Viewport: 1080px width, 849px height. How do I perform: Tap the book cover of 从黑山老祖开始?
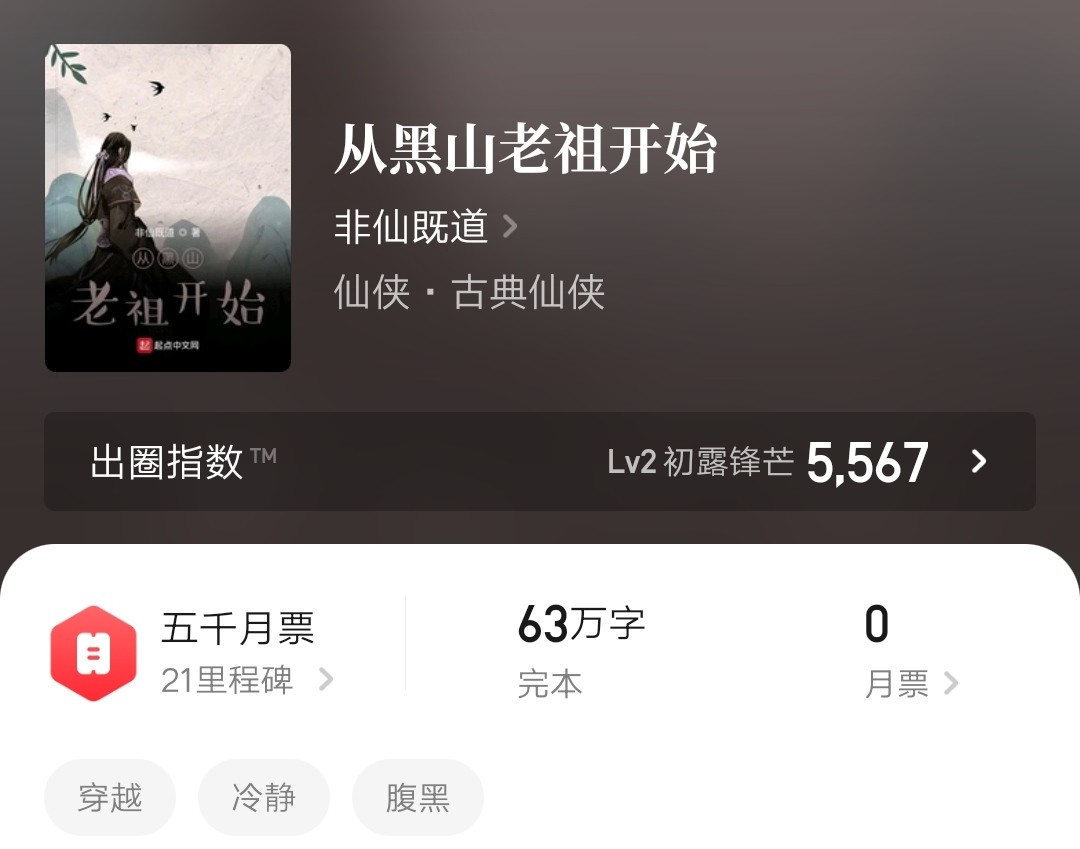point(168,208)
